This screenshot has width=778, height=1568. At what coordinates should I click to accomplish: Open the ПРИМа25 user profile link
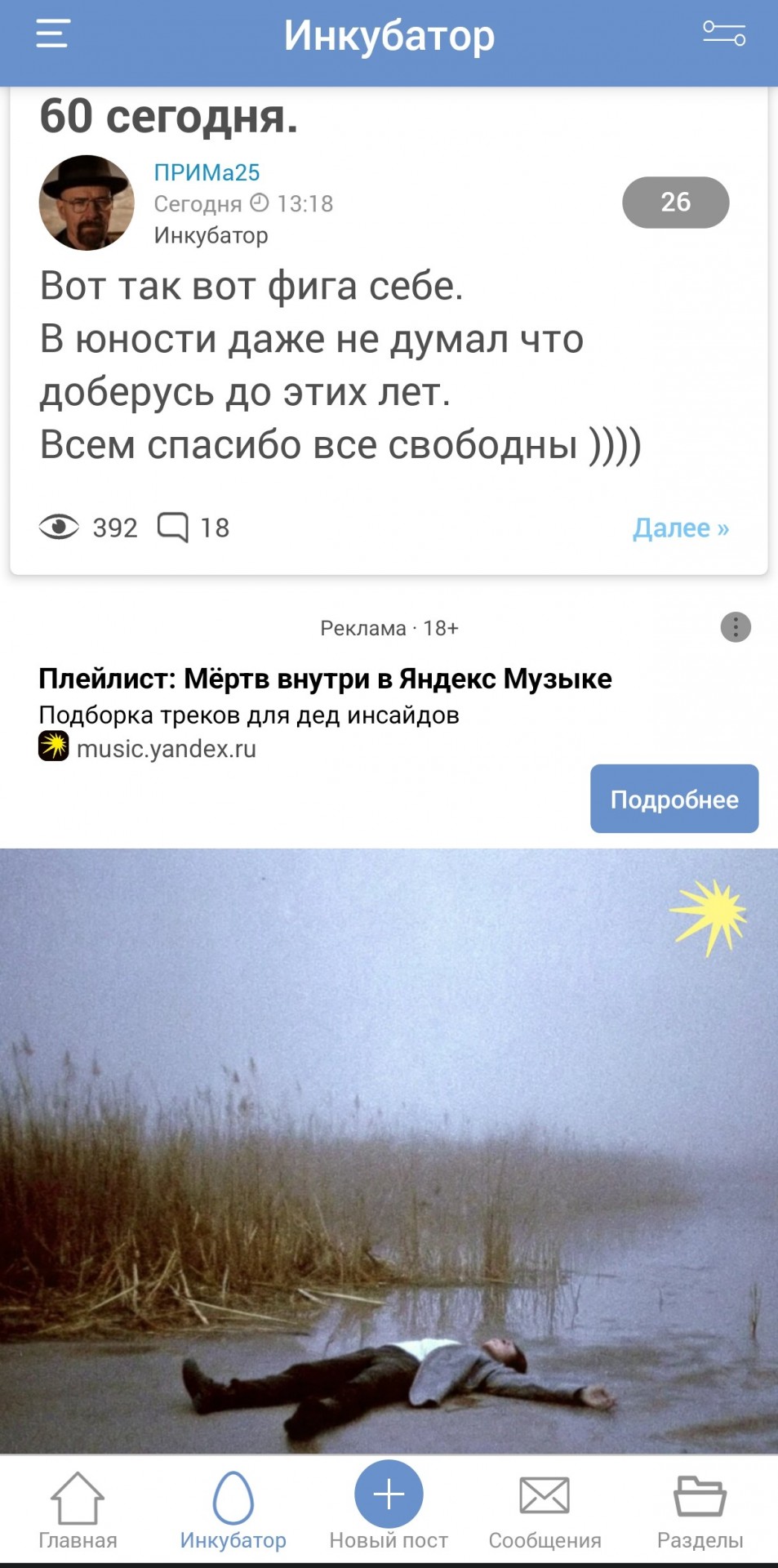click(207, 172)
